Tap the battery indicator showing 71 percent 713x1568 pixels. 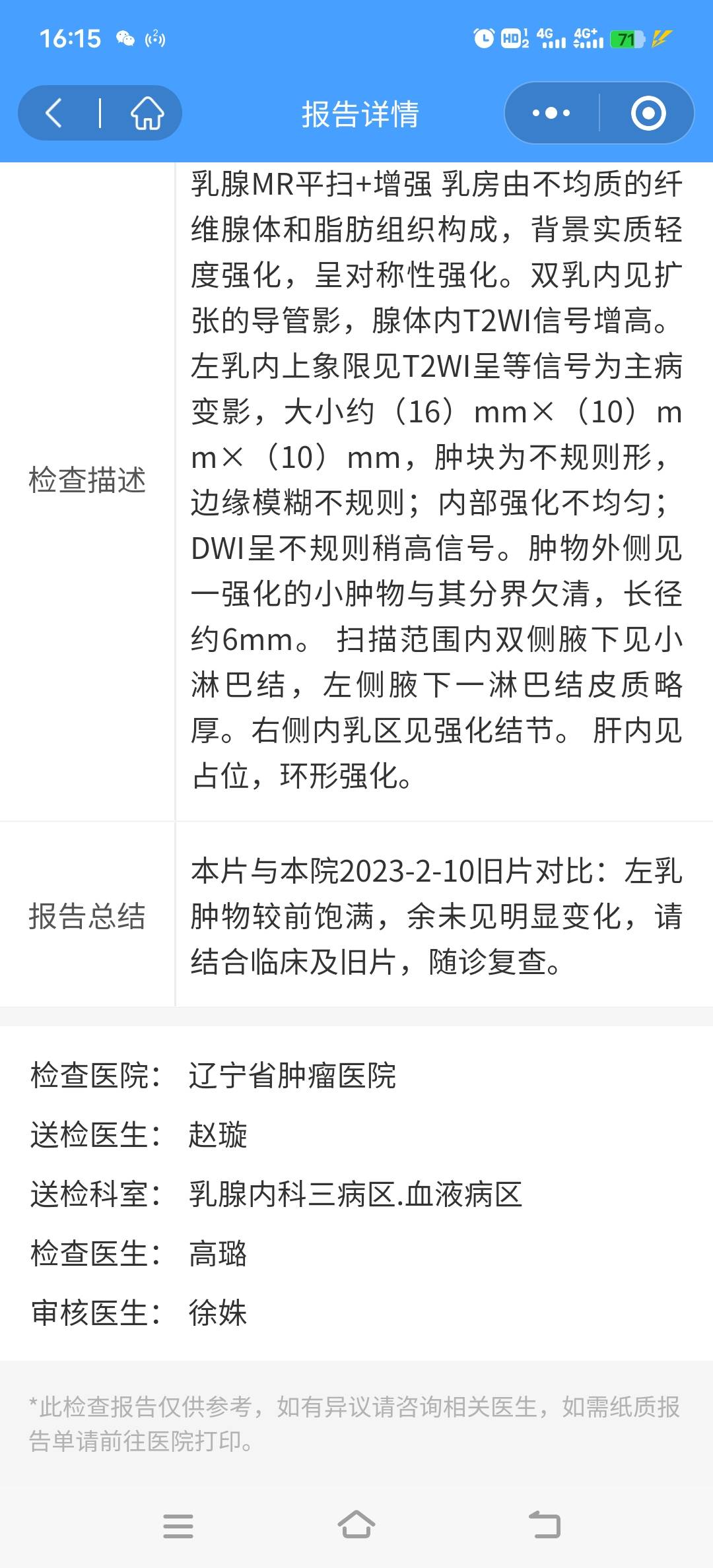pyautogui.click(x=629, y=38)
